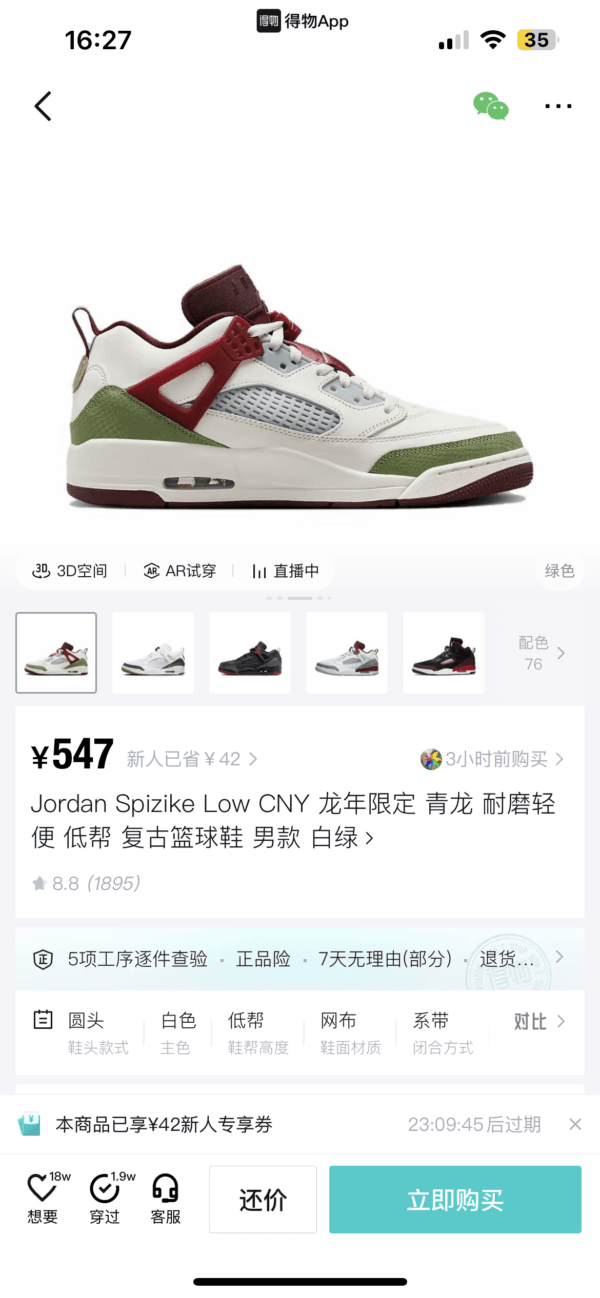Screen dimensions: 600x1298
Task: Contact 客服 customer service
Action: tap(165, 1198)
